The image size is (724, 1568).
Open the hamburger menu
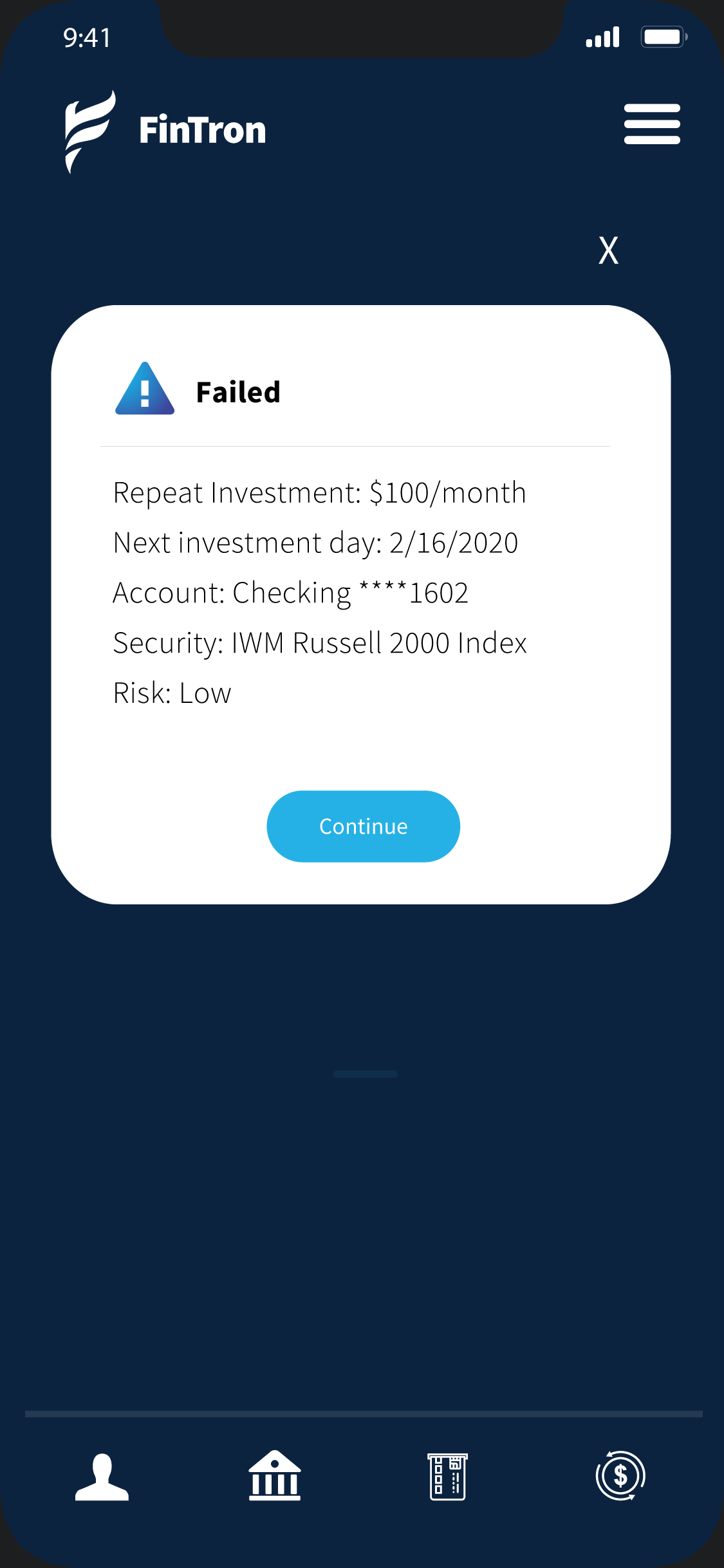click(x=652, y=124)
